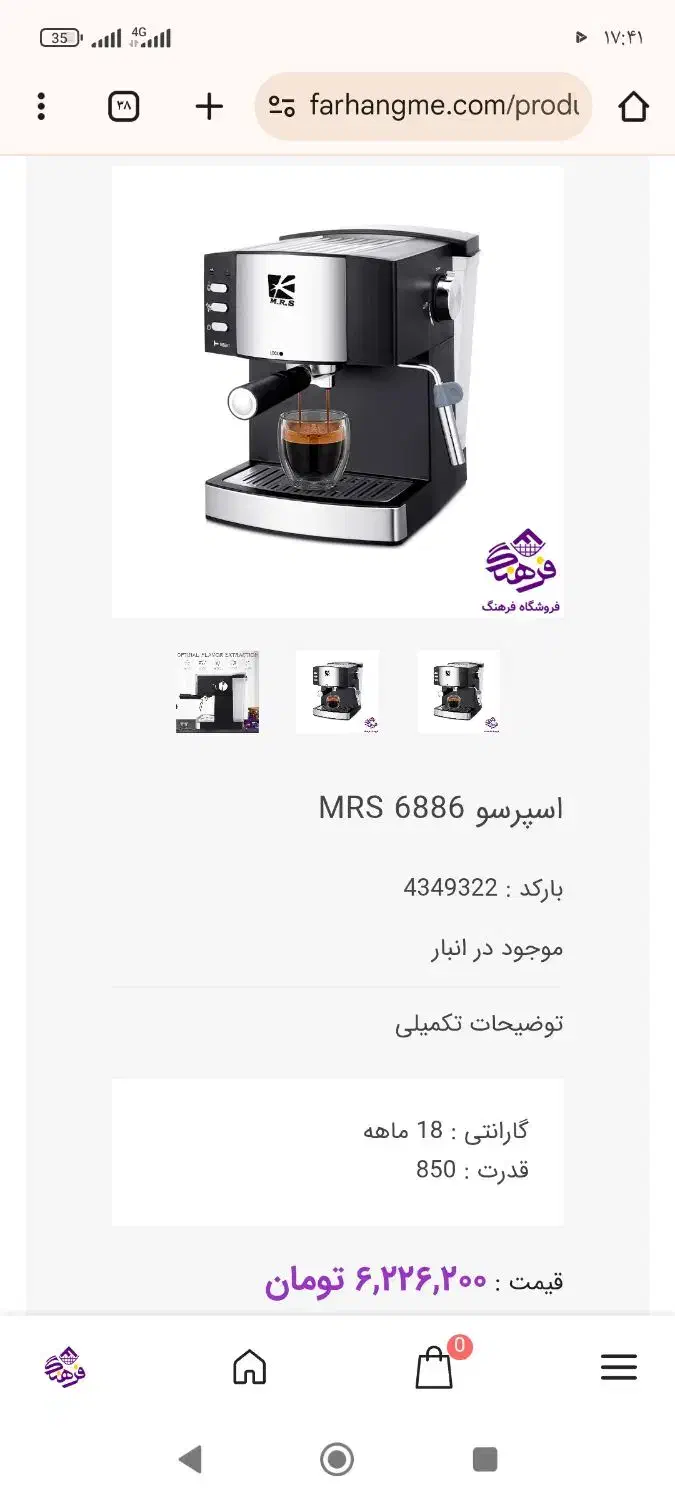Open the browser tab switcher
Viewport: 675px width, 1500px height.
click(x=124, y=106)
